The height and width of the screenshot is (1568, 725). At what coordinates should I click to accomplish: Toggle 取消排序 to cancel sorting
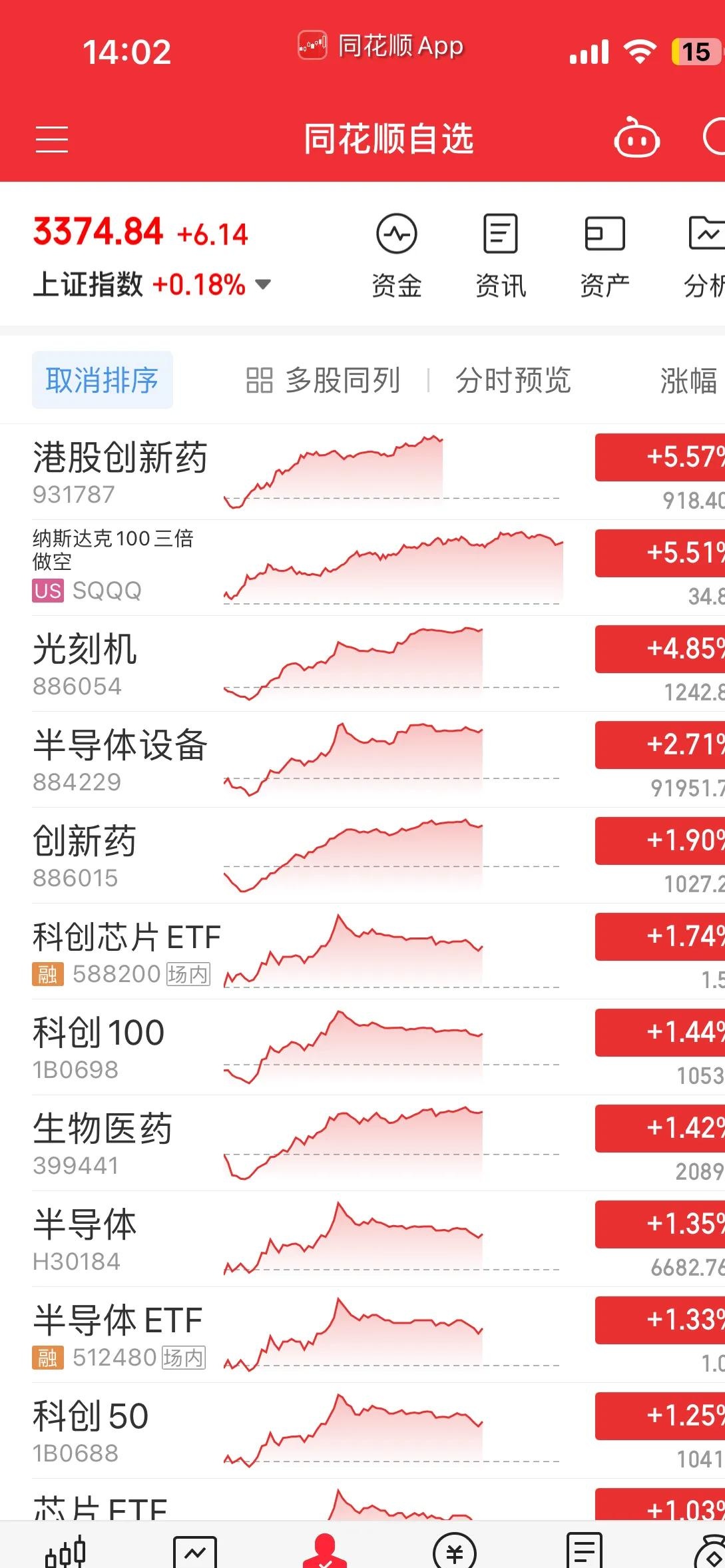[102, 380]
